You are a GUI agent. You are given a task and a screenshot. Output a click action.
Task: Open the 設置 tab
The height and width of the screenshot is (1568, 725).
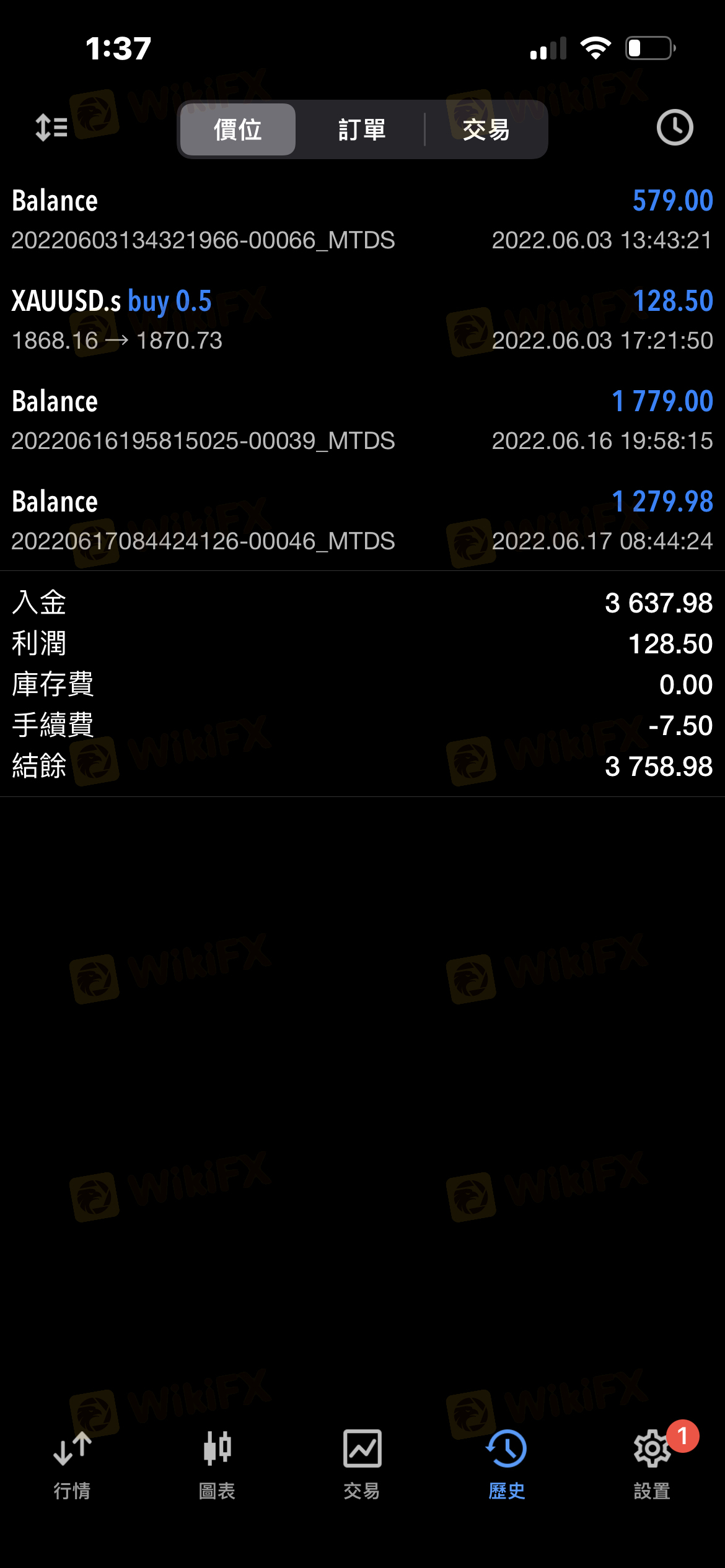coord(652,1465)
